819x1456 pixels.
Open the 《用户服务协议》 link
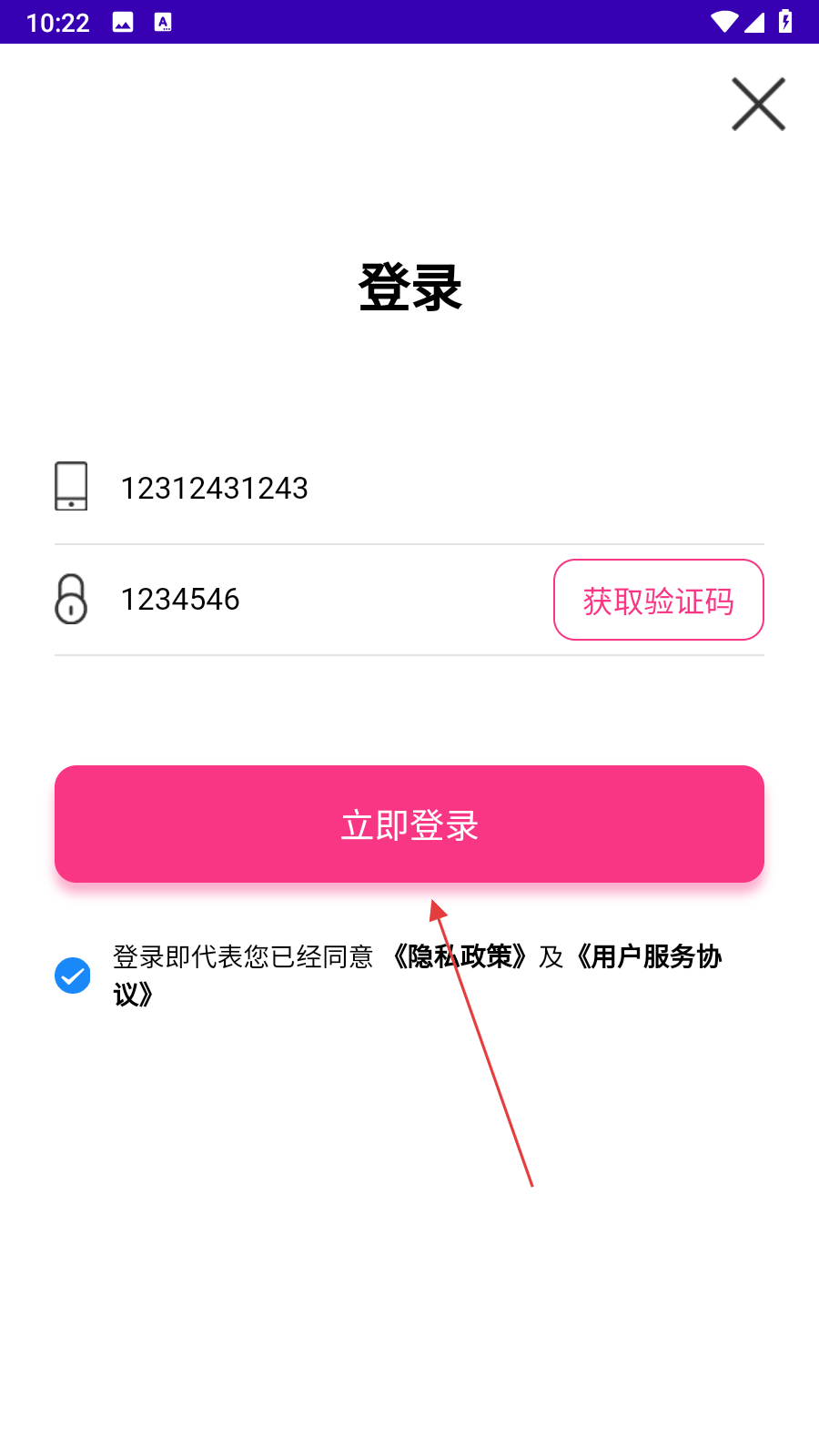tap(648, 957)
